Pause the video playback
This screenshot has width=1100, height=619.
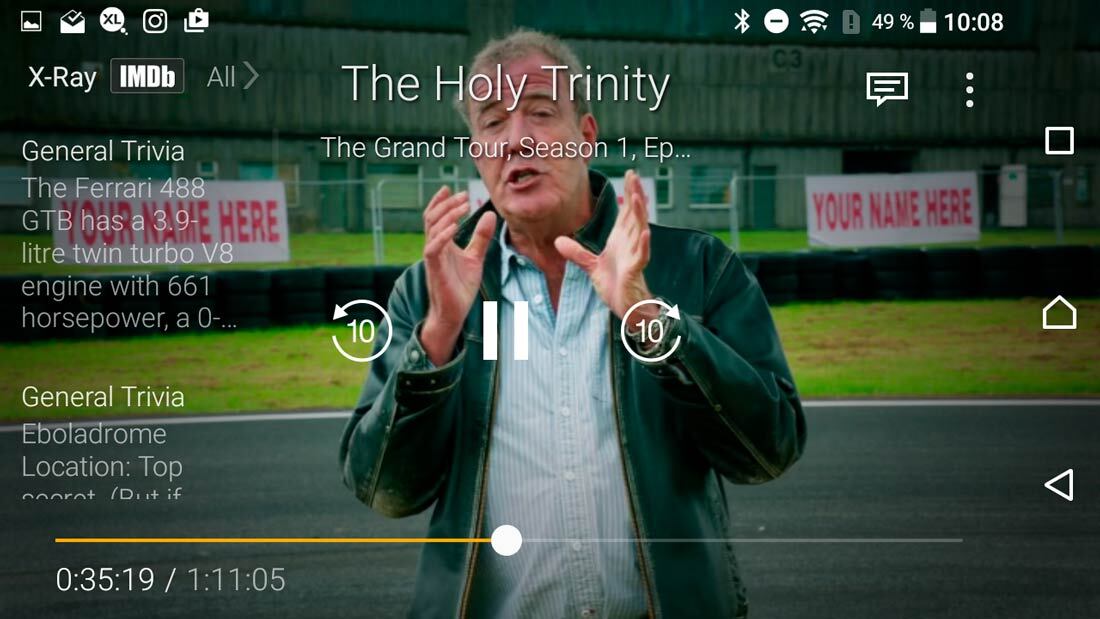[505, 329]
